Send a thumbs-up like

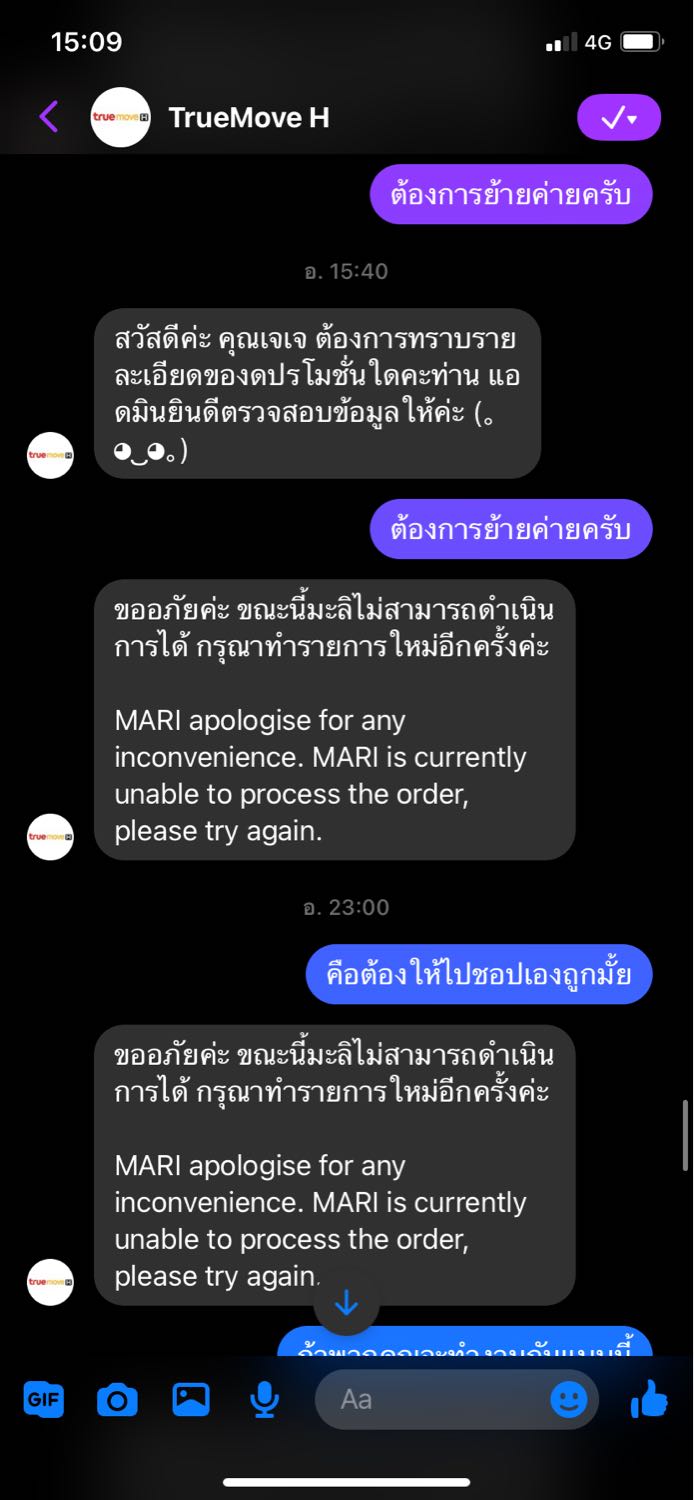tap(649, 1398)
